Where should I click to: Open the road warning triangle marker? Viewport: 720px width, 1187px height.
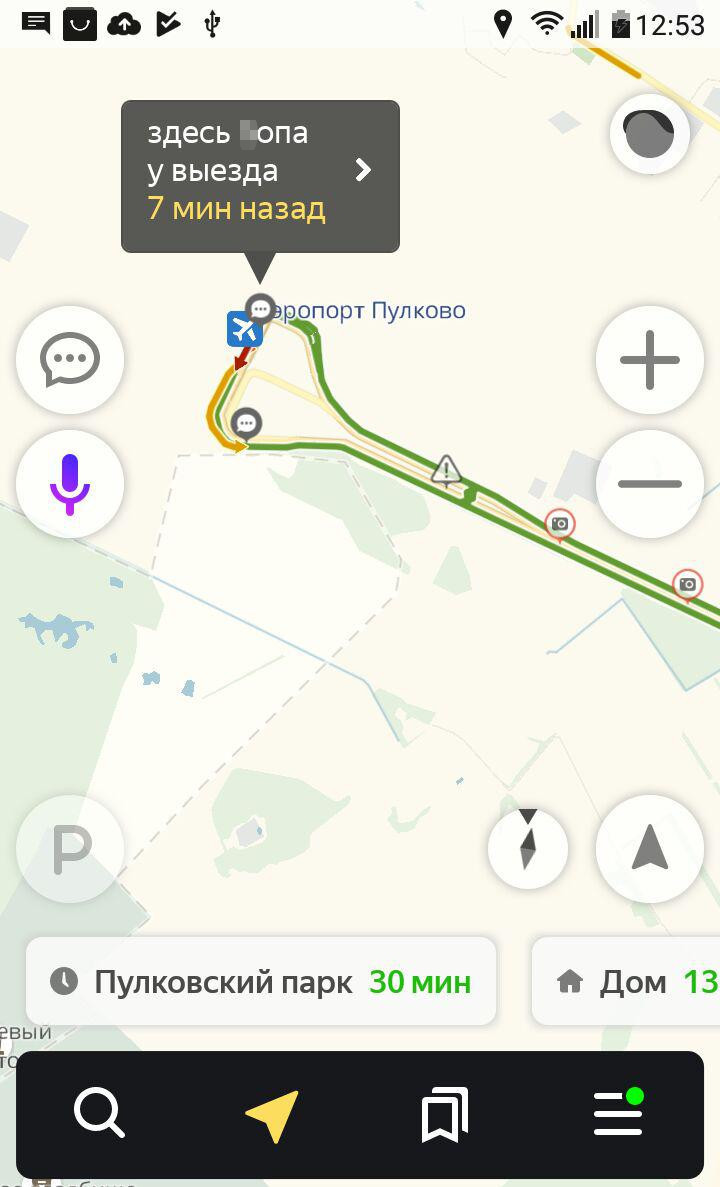pyautogui.click(x=446, y=470)
